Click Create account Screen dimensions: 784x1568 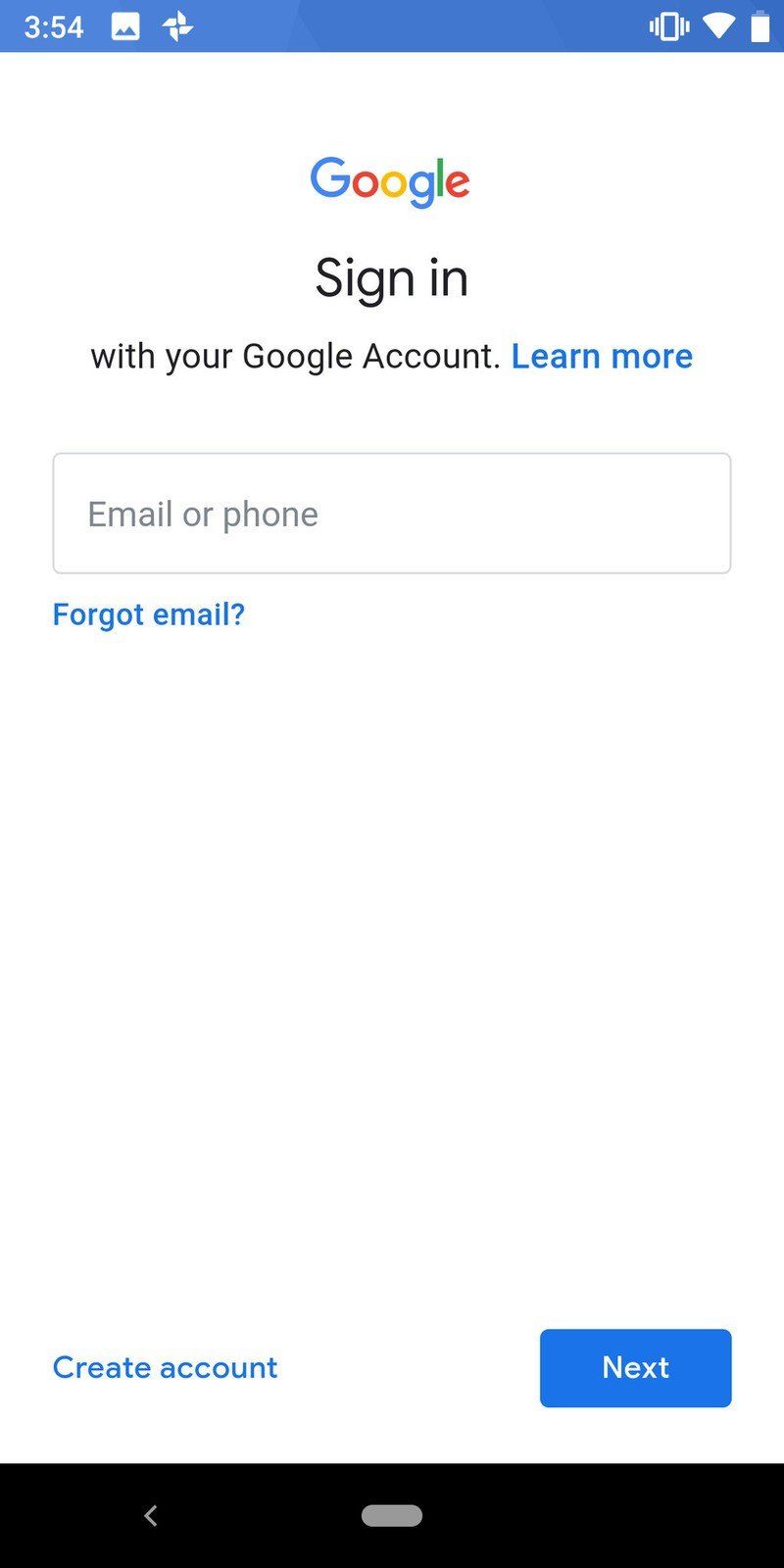(x=164, y=1368)
